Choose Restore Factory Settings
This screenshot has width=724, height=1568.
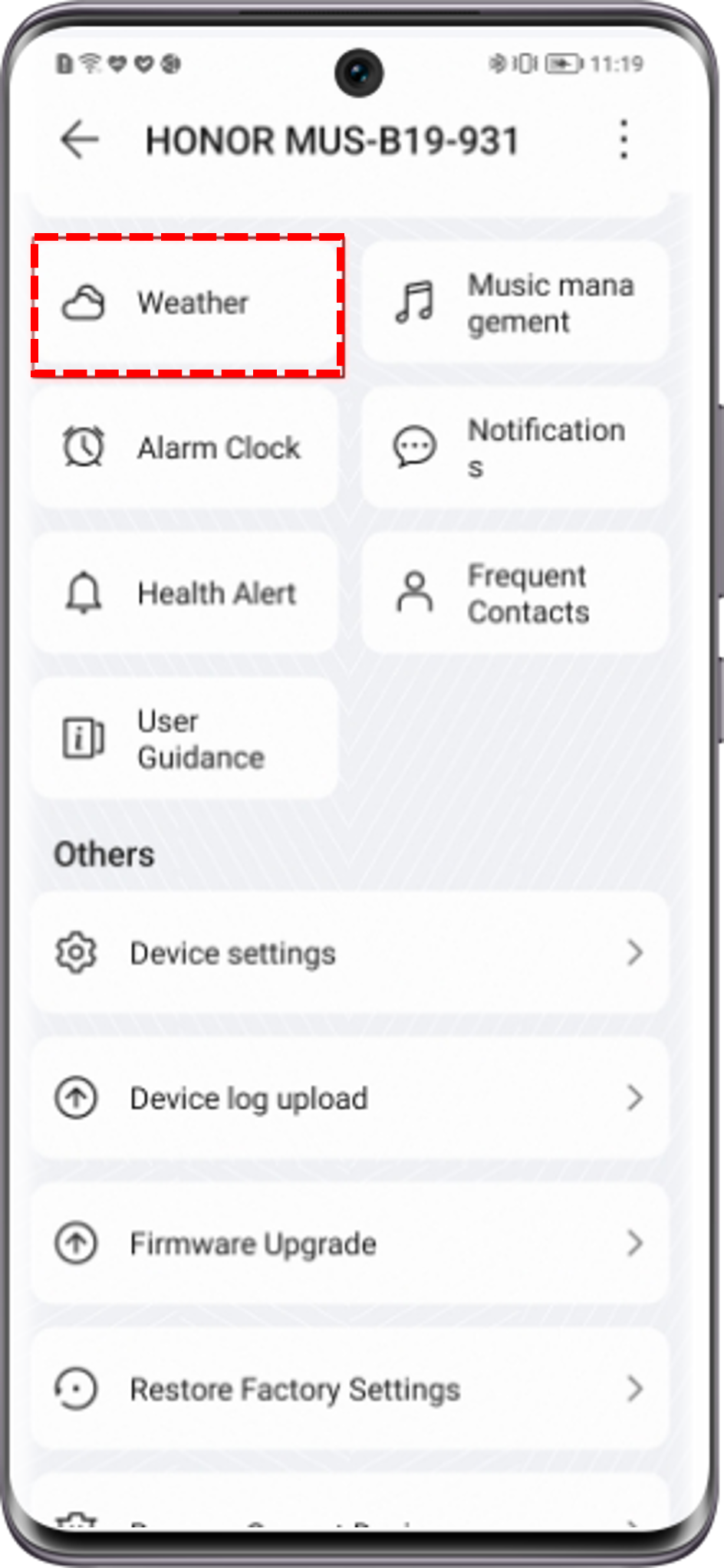click(350, 1389)
